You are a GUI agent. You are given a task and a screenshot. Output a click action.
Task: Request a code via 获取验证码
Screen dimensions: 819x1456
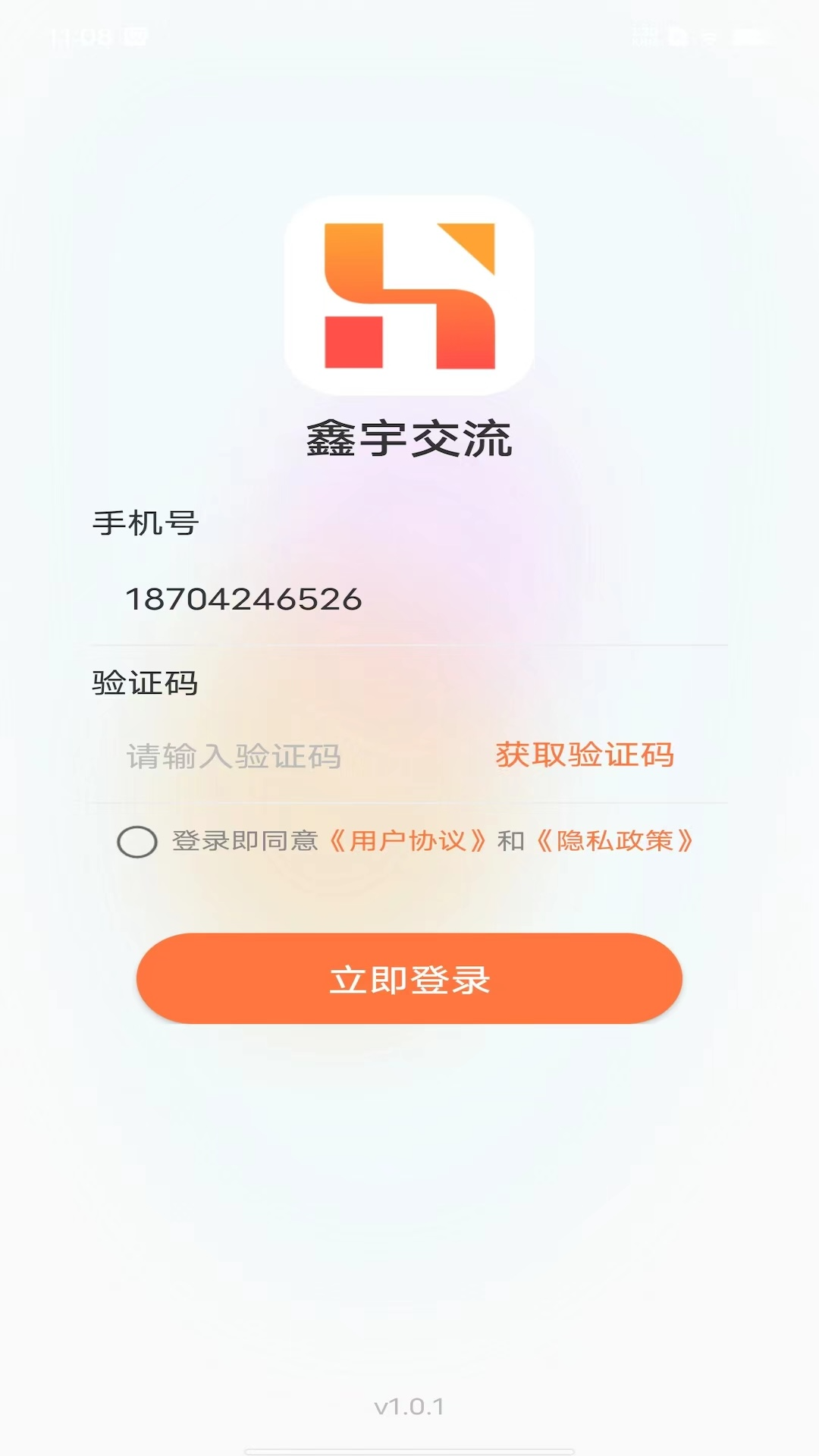pos(585,755)
